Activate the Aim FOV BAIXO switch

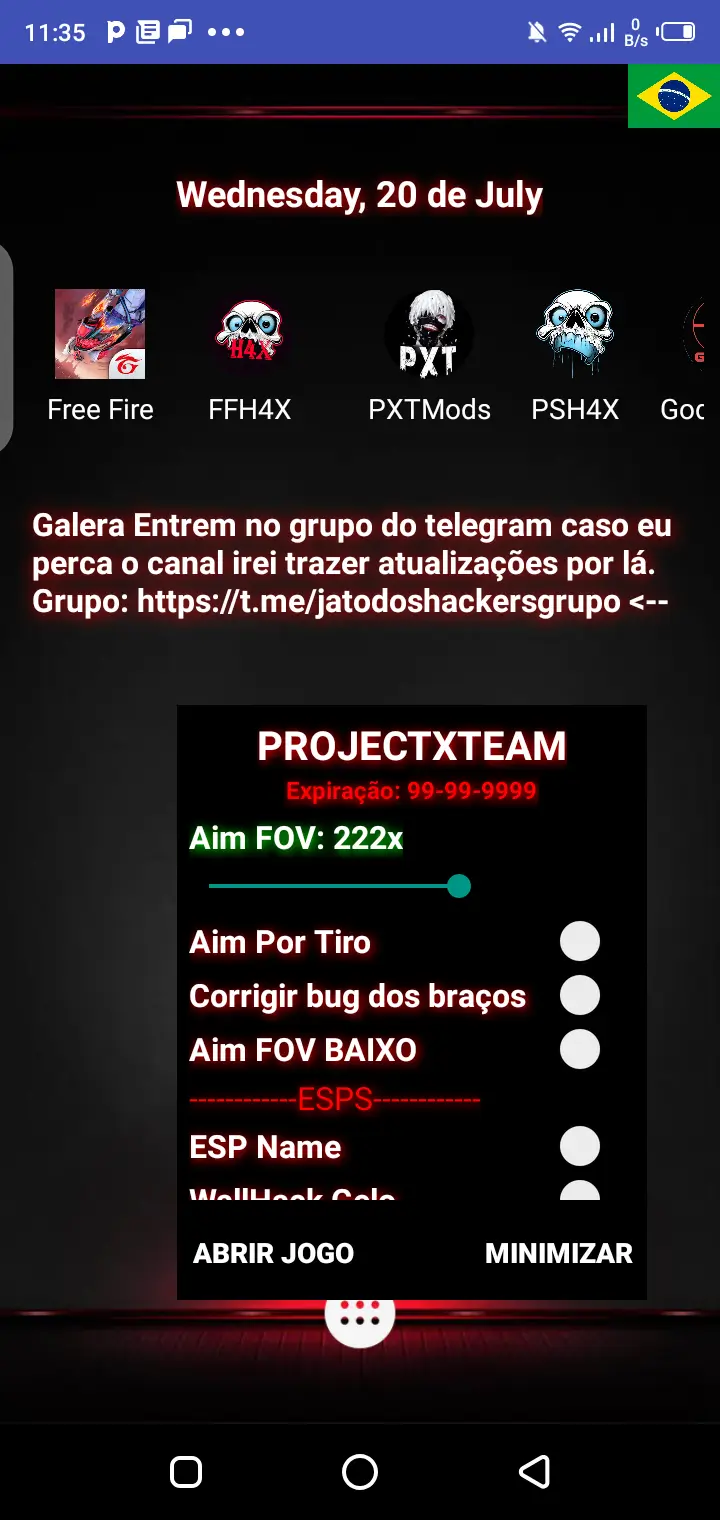tap(580, 1049)
